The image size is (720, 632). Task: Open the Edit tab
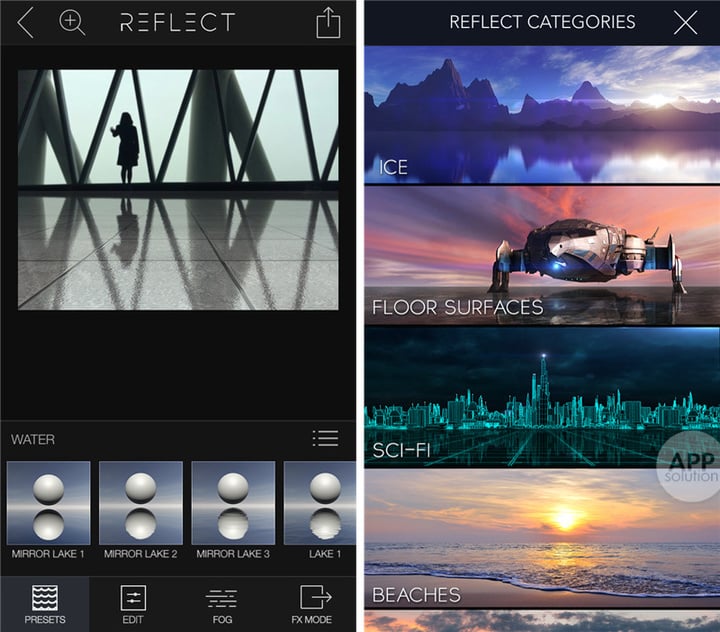133,605
